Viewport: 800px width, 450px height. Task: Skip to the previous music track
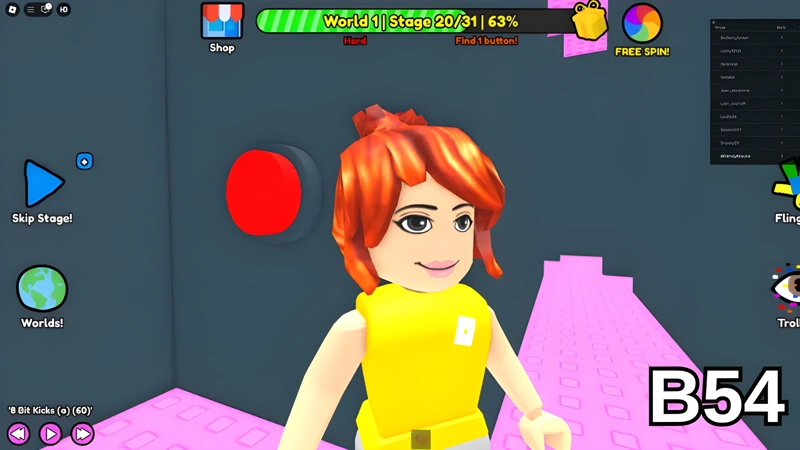click(x=18, y=433)
